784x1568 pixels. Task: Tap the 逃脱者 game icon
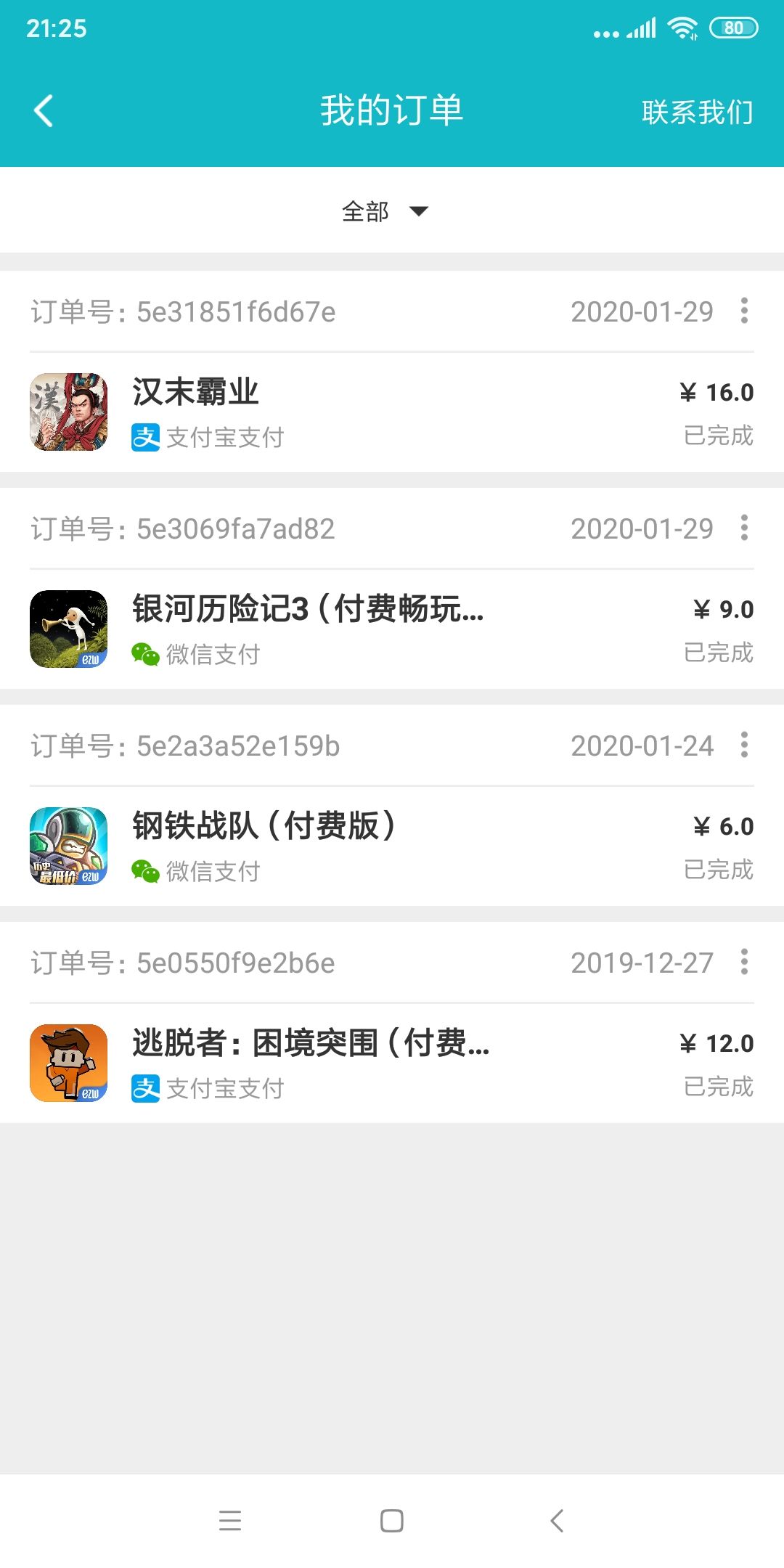click(69, 1061)
